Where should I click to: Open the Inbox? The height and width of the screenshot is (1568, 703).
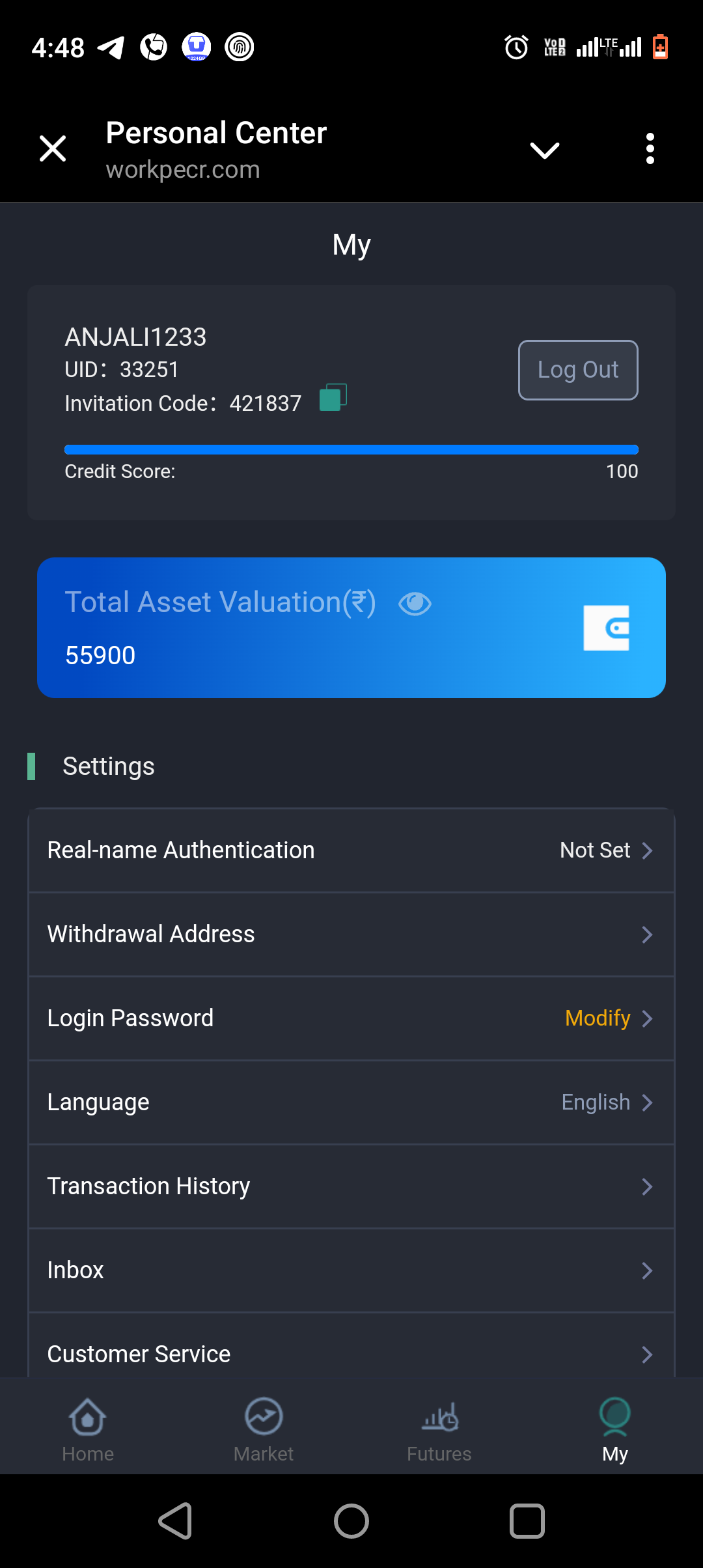point(351,1270)
